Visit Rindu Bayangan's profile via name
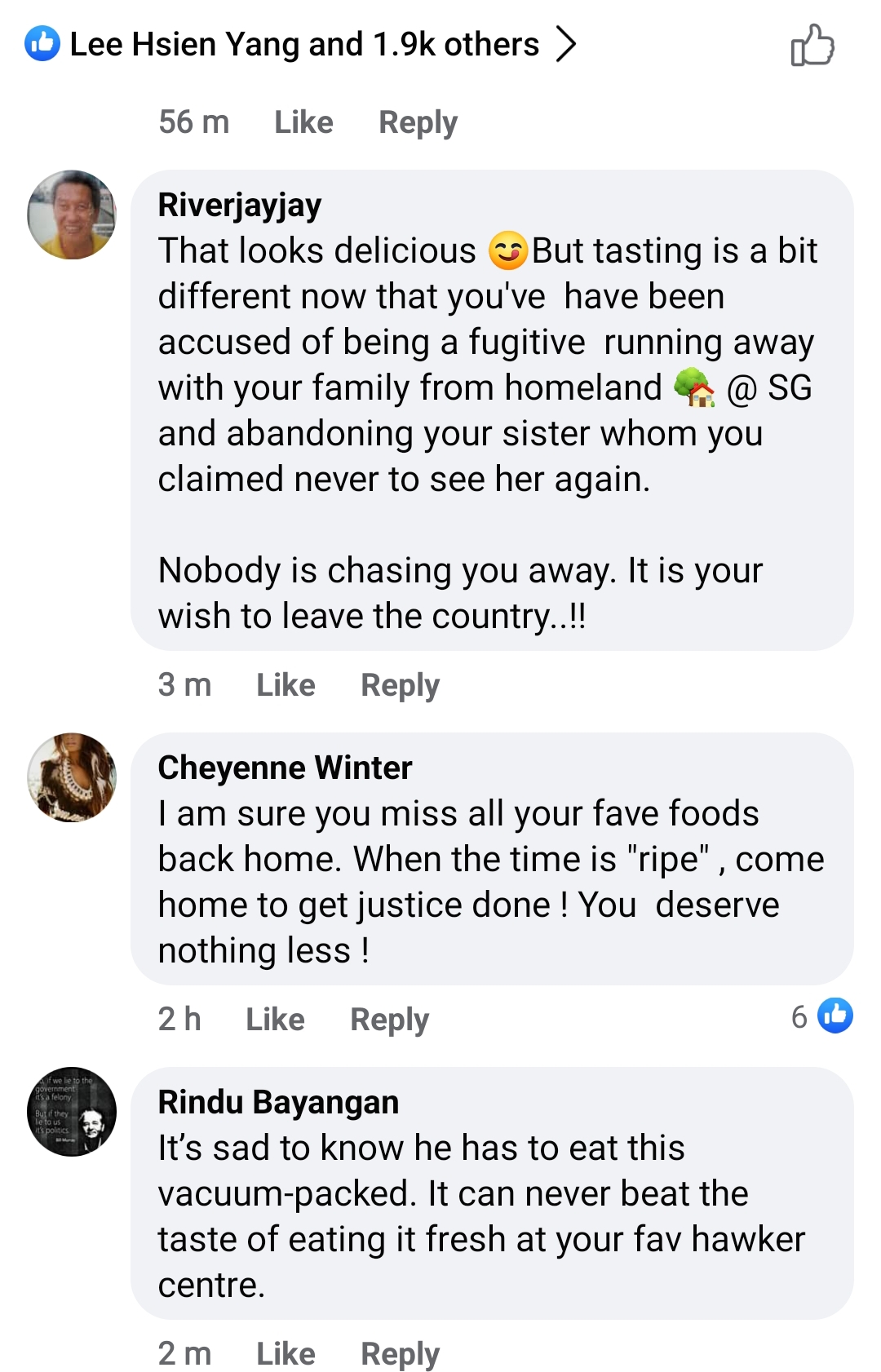This screenshot has height=1372, width=881. (278, 1102)
